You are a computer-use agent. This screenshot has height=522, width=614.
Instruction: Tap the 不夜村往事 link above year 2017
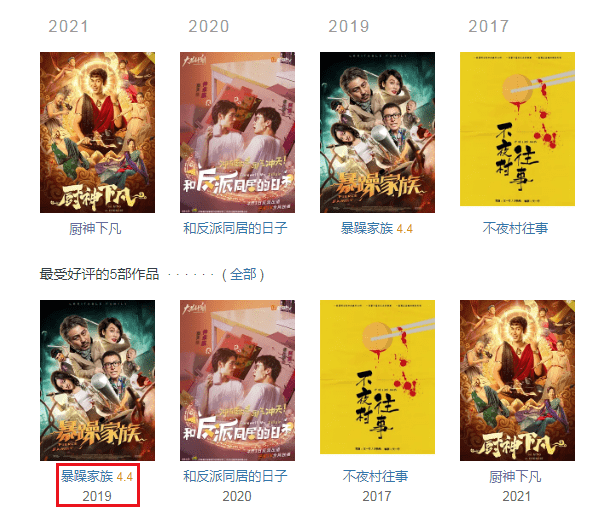376,477
